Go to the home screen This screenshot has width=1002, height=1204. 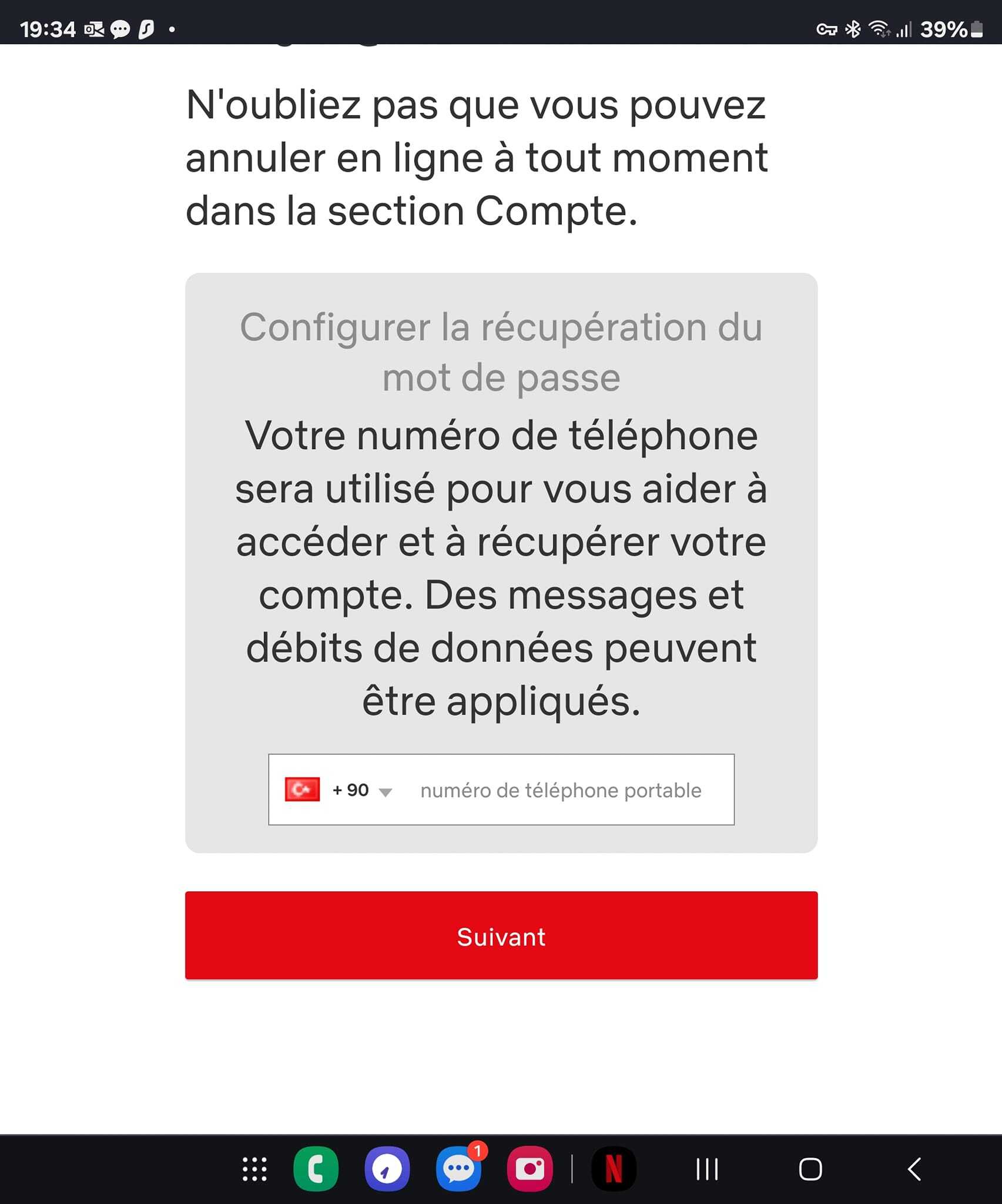[x=810, y=1169]
